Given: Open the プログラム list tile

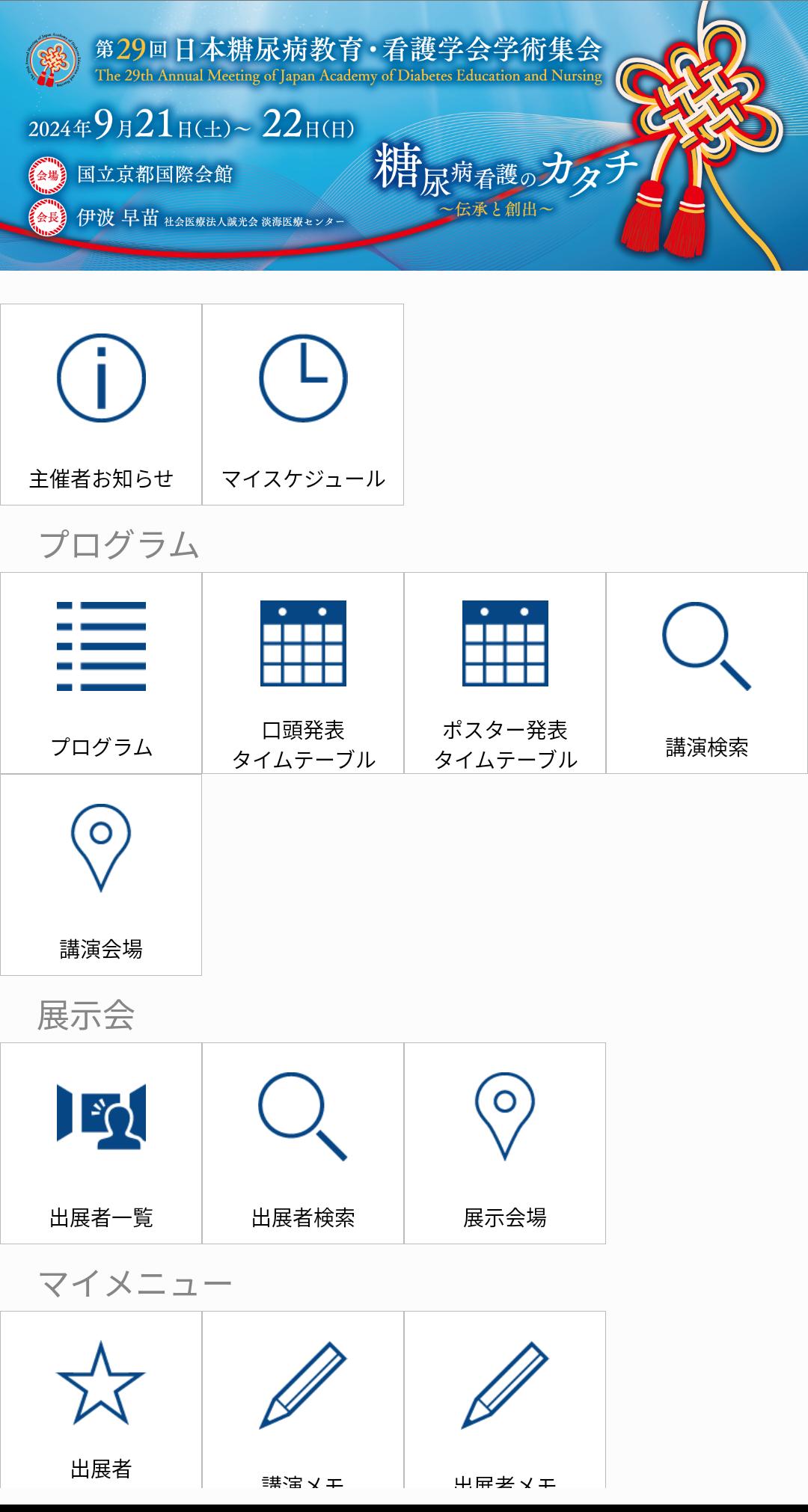Looking at the screenshot, I should tap(101, 673).
